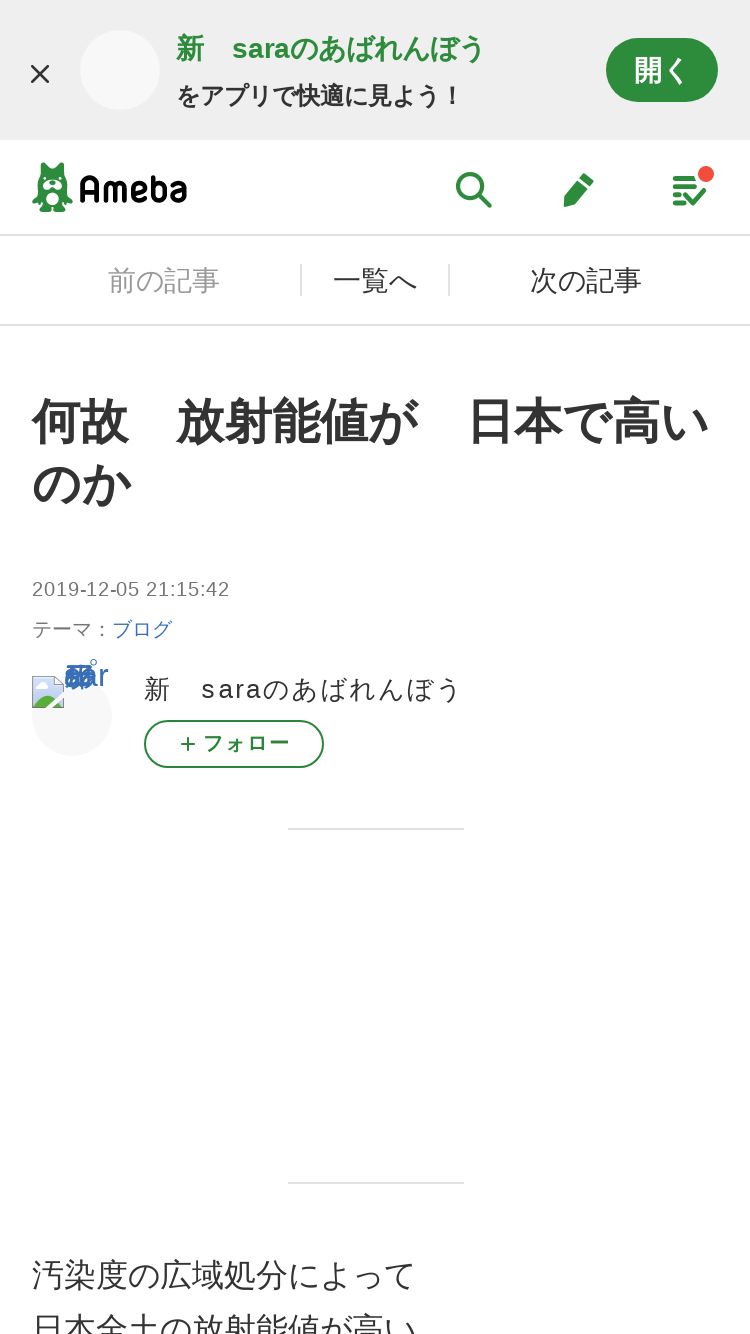Image resolution: width=750 pixels, height=1334 pixels.
Task: Open the 一覧へ article list
Action: point(375,281)
